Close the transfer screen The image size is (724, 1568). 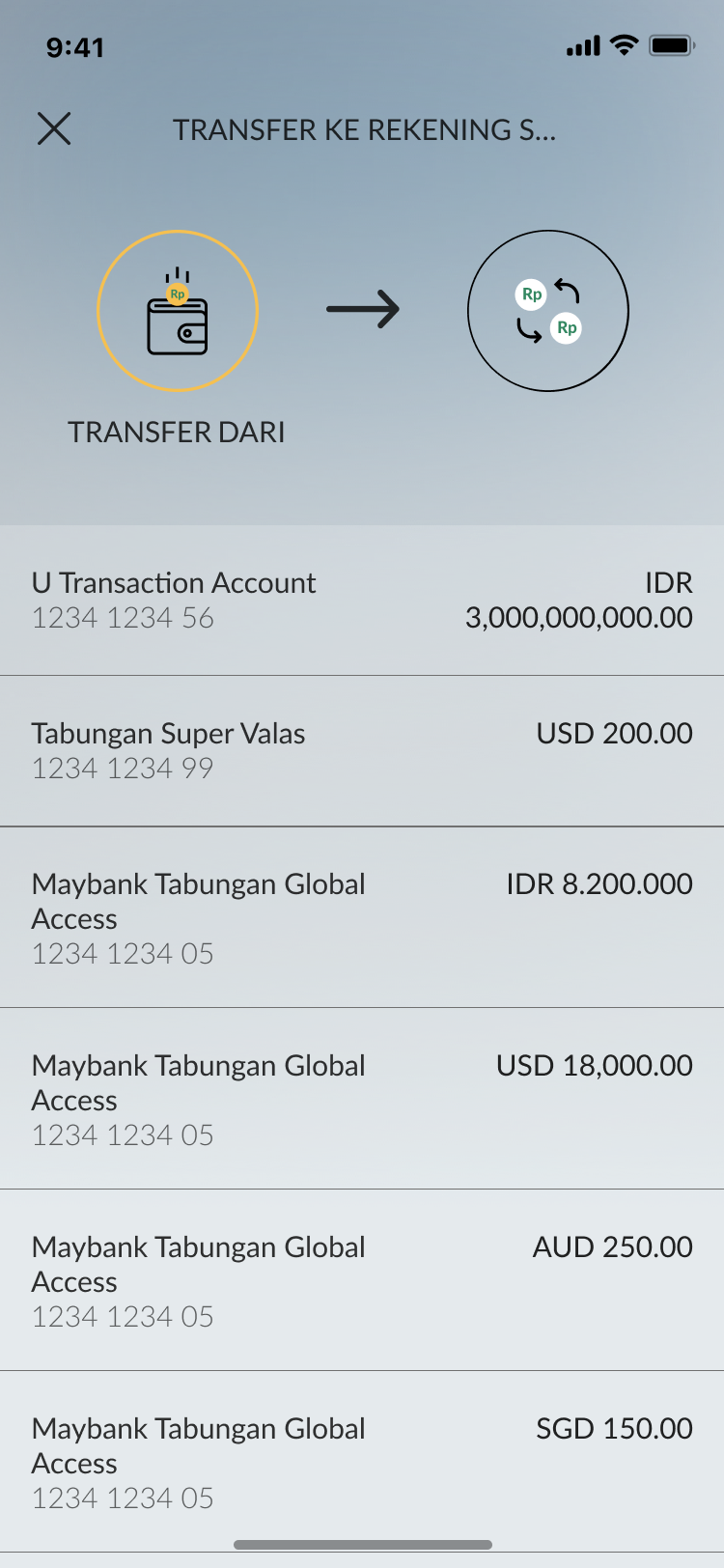click(x=54, y=128)
